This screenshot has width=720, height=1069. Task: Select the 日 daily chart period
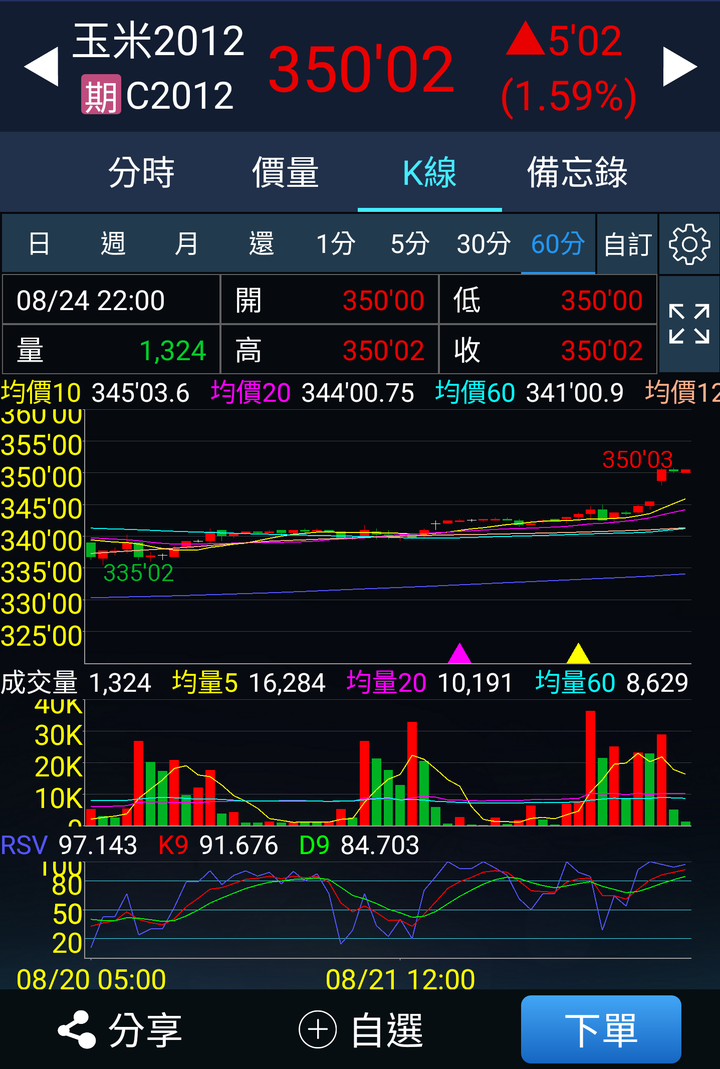tap(39, 243)
